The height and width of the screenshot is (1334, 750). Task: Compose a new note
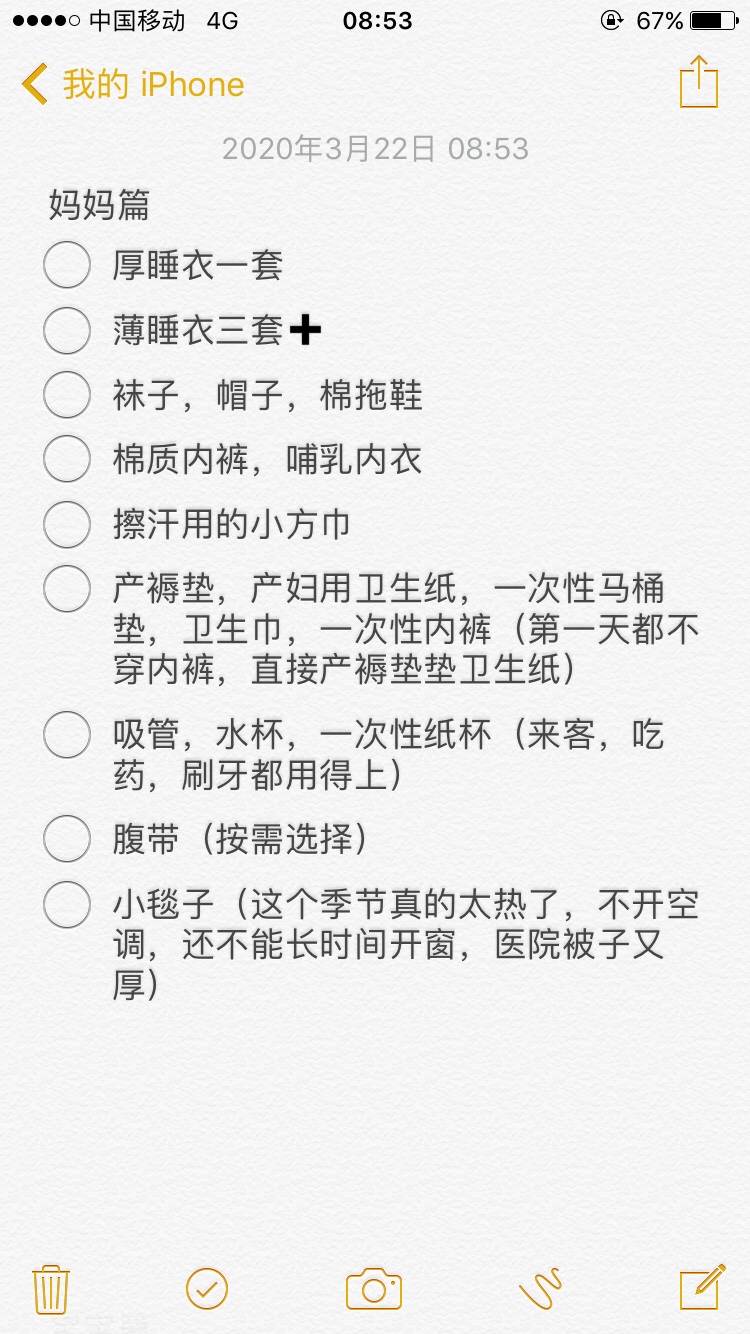pos(702,1287)
